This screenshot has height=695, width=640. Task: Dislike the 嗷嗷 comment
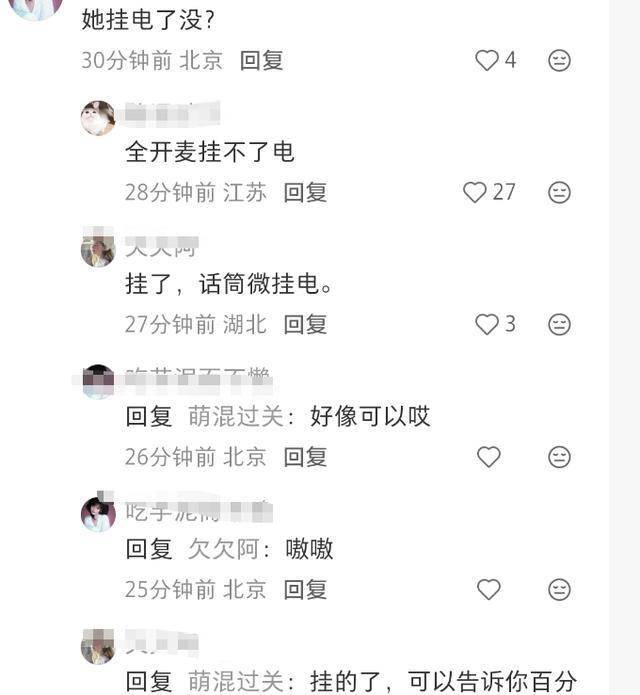[x=560, y=589]
